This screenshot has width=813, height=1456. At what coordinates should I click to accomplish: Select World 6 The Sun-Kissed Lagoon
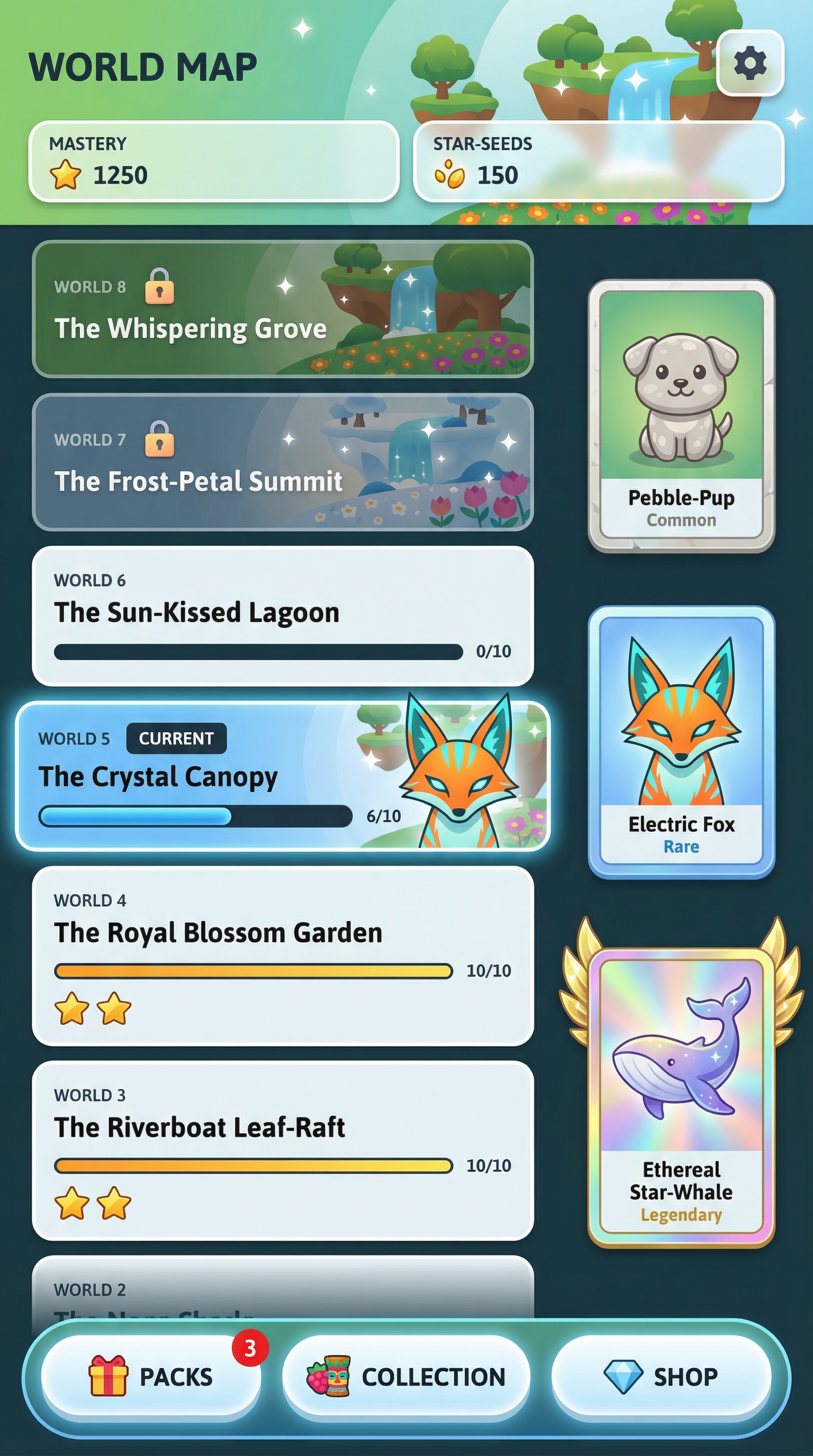(283, 615)
